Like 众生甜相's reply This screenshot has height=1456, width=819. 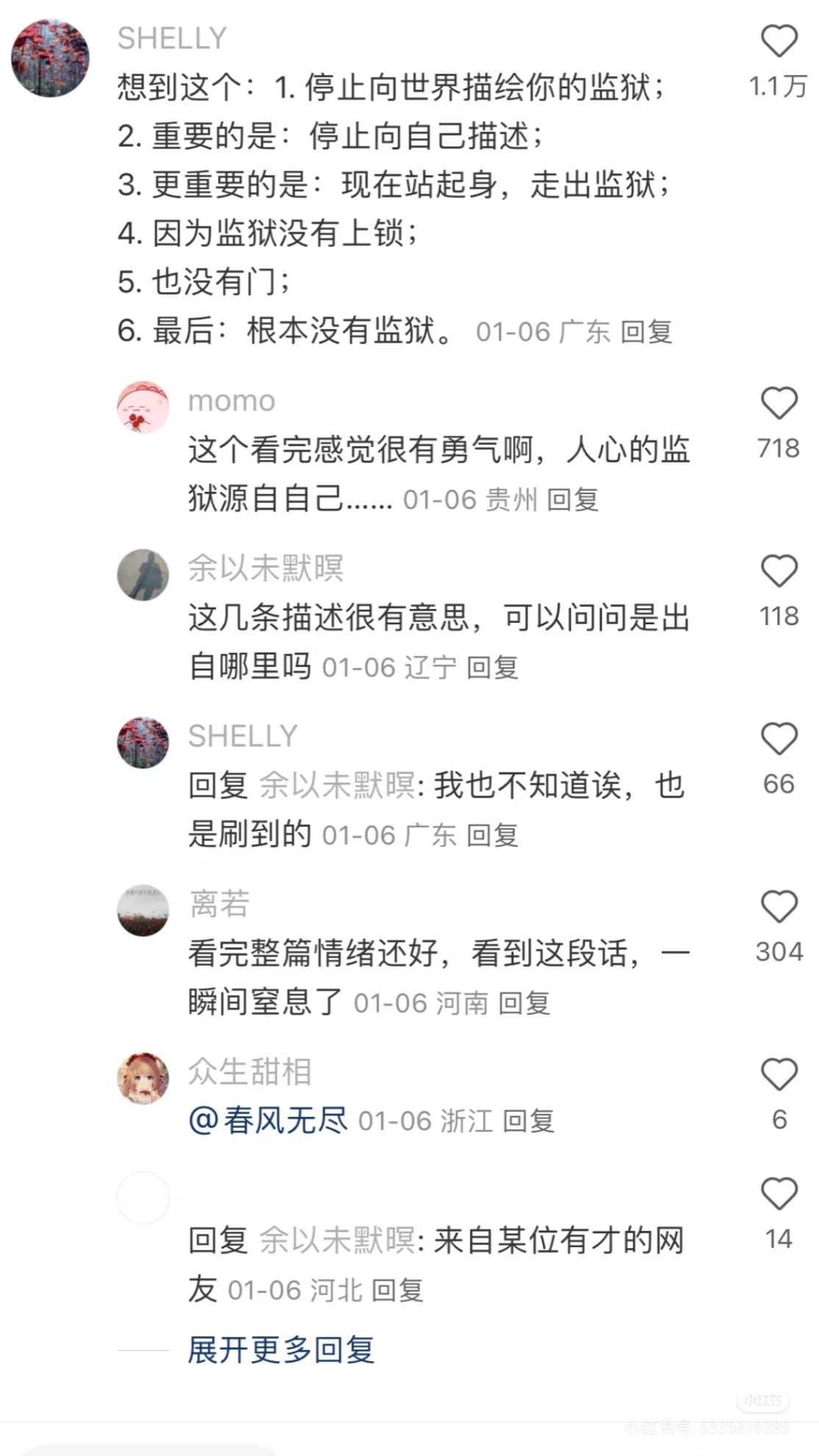pos(779,1074)
